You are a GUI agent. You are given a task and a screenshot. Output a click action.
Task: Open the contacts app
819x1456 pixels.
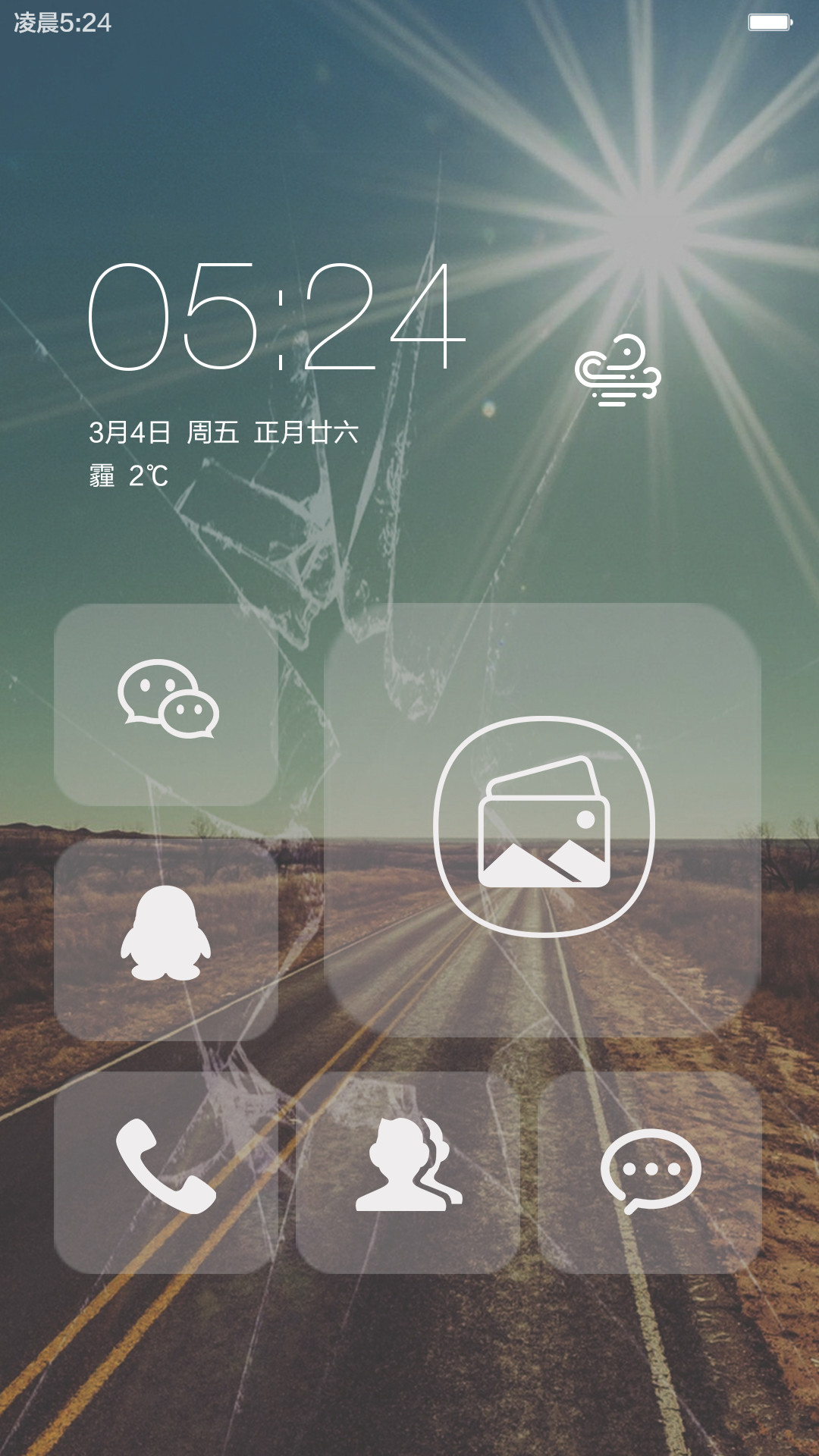(408, 1172)
